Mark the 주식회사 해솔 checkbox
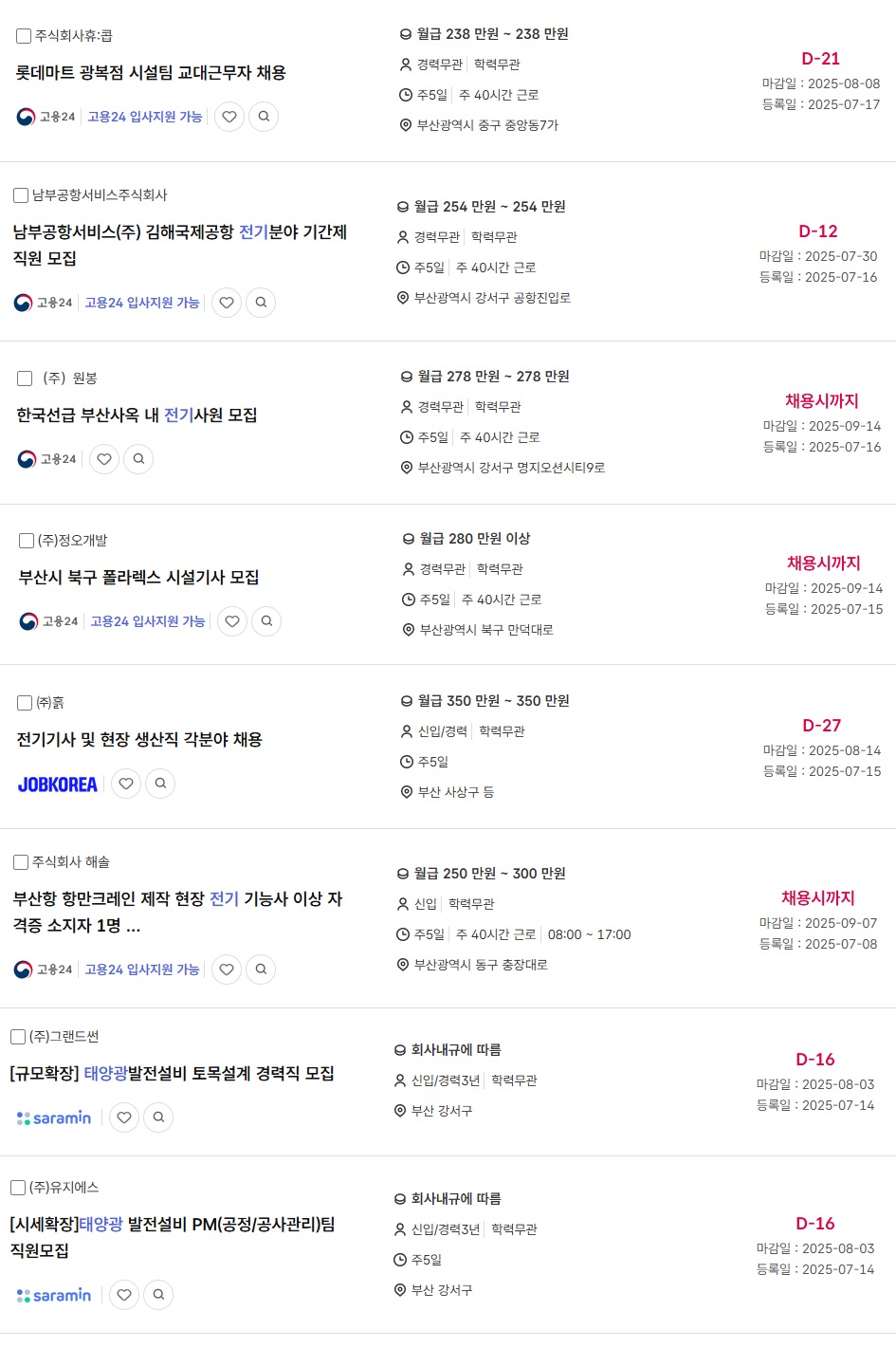 click(21, 862)
